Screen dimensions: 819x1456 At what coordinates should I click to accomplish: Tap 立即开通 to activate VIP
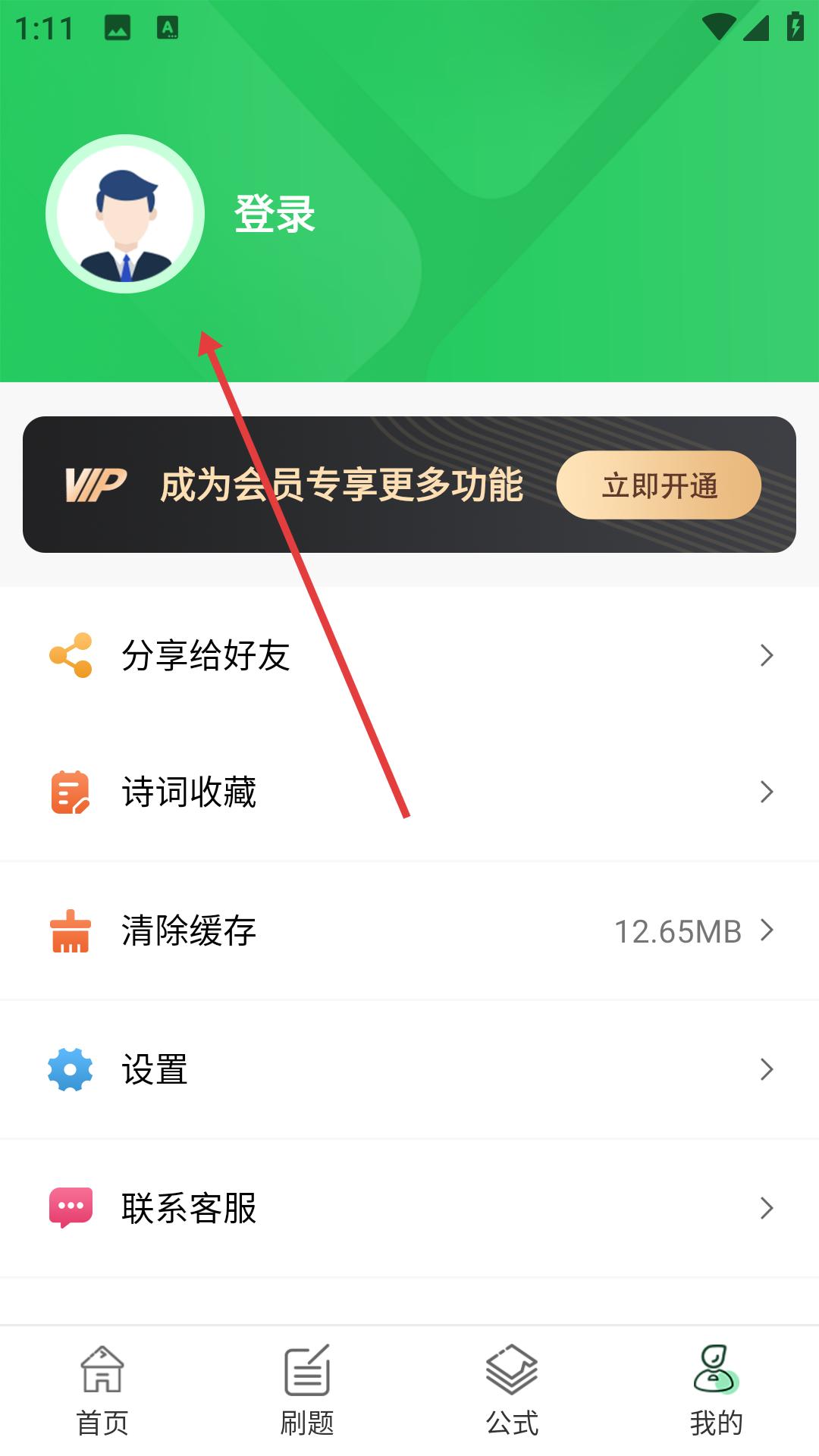pos(658,485)
